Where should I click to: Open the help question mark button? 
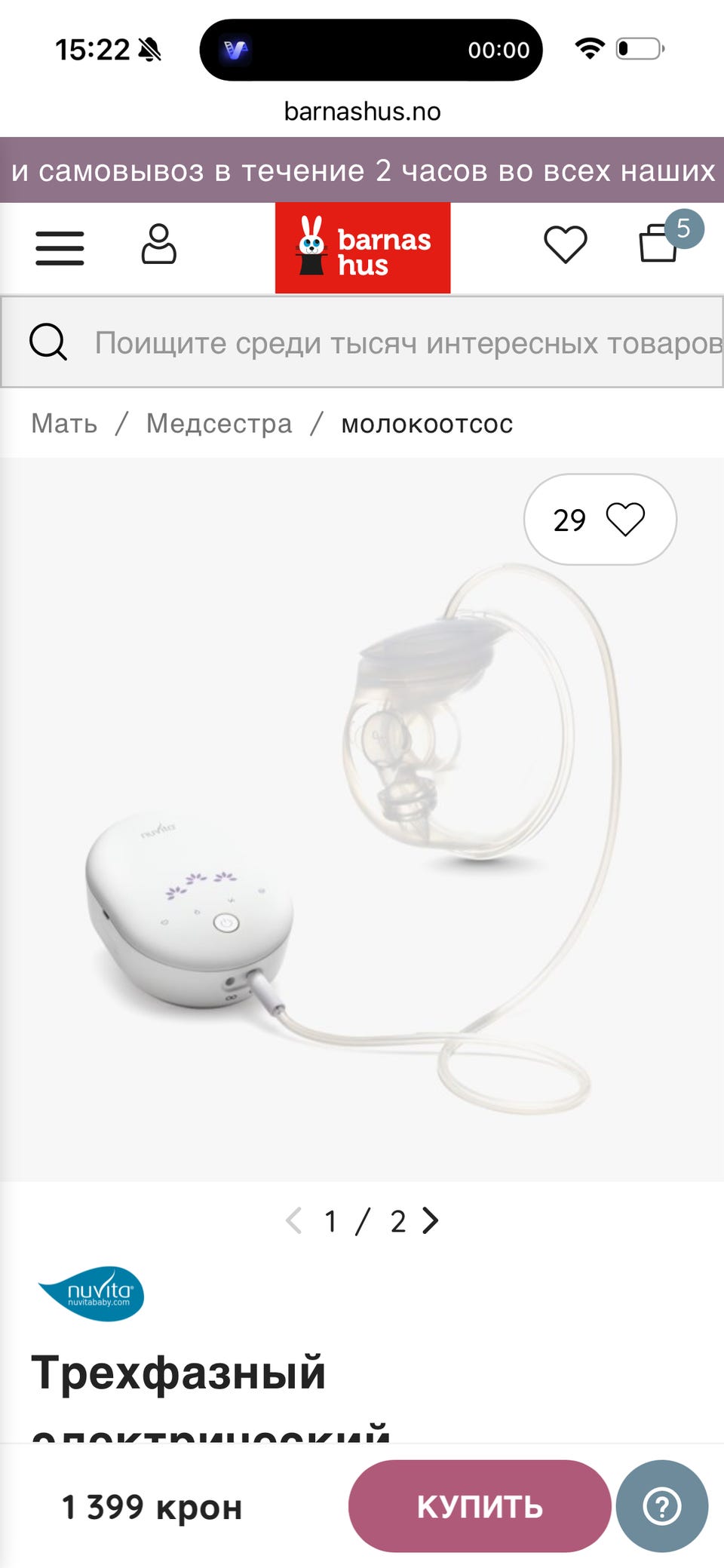click(662, 1506)
